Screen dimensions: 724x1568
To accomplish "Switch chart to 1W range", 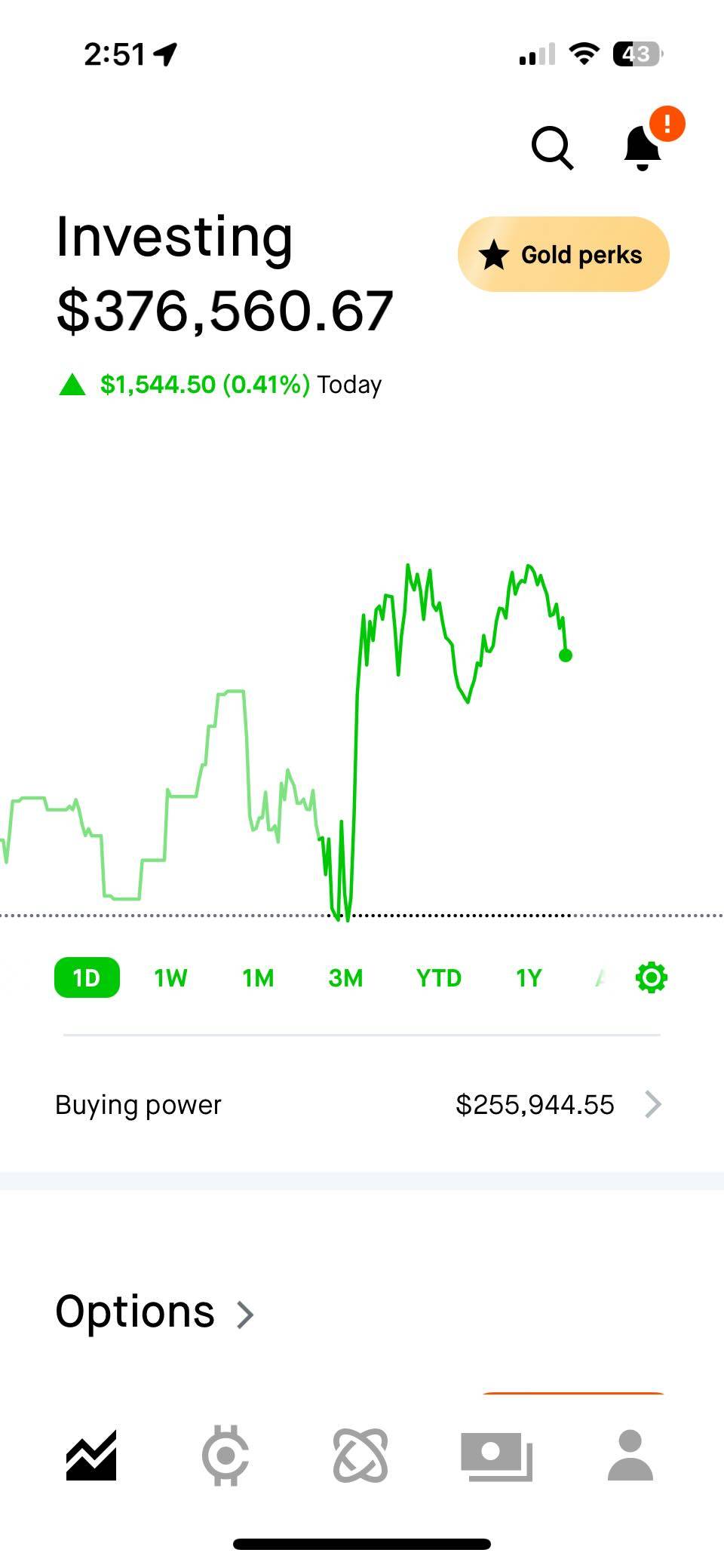I will [x=170, y=977].
